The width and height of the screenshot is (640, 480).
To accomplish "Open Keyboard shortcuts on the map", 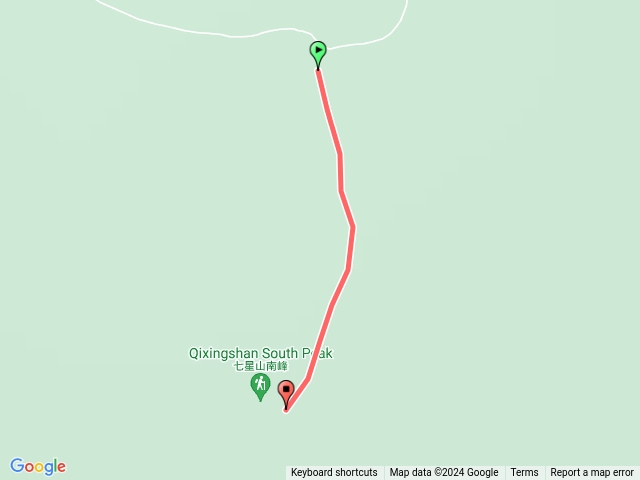I will pyautogui.click(x=334, y=472).
